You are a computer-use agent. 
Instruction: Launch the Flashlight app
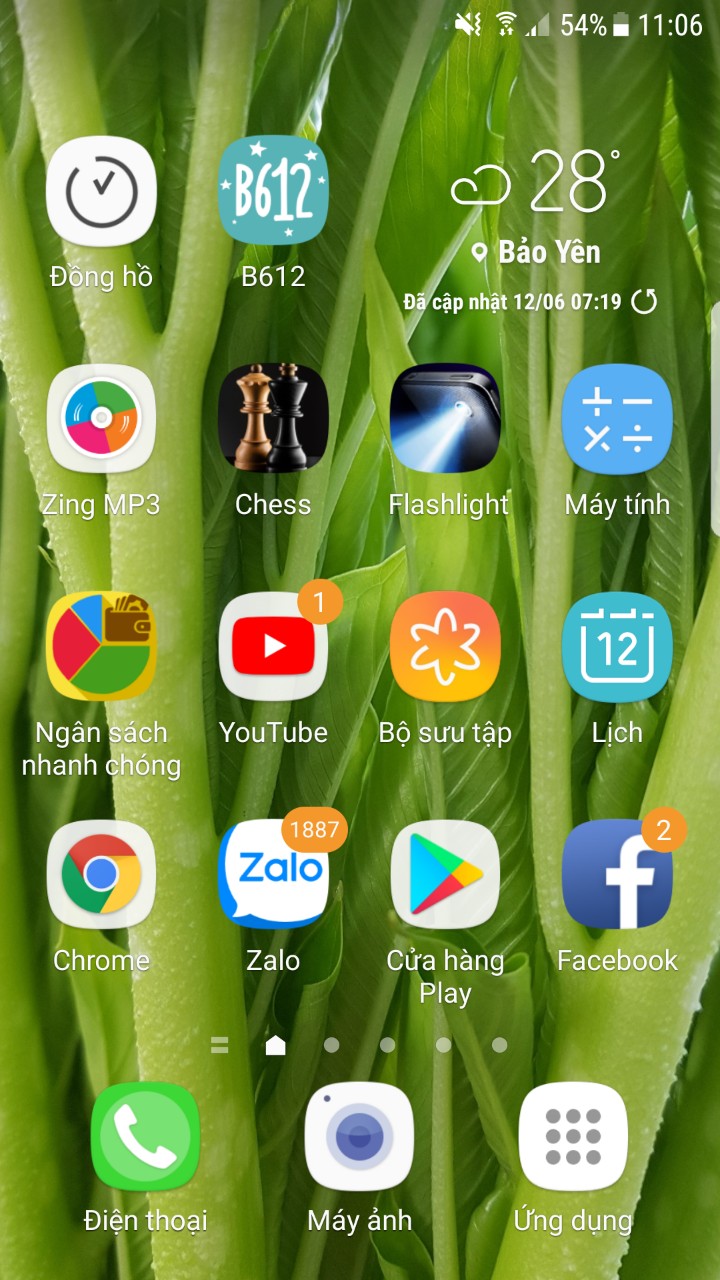(x=445, y=419)
